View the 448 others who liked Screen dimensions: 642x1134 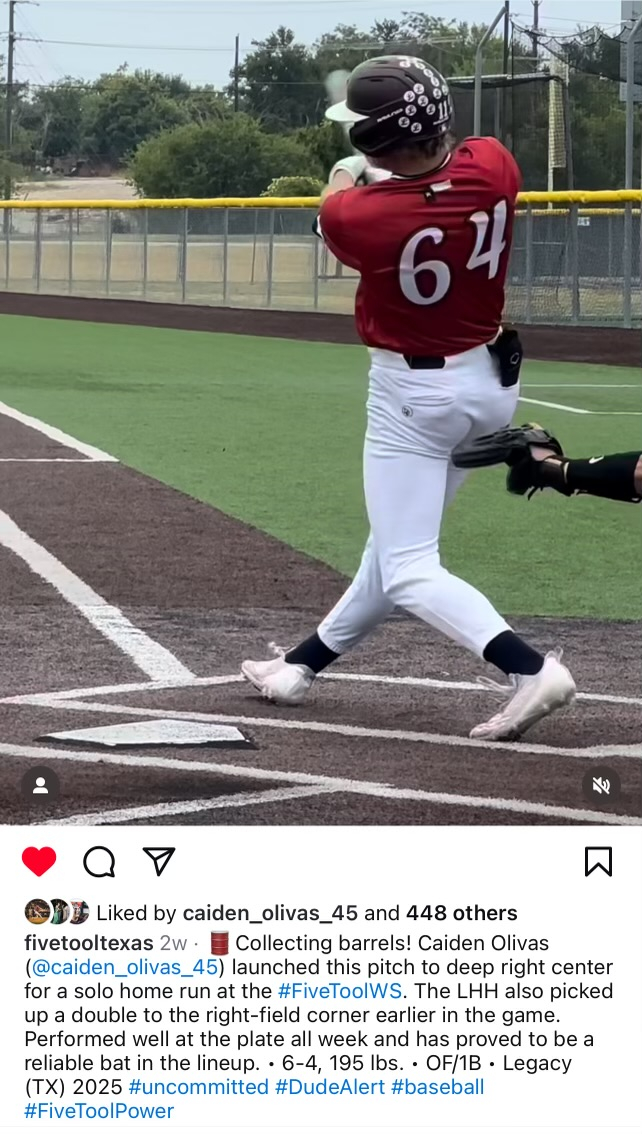click(x=461, y=913)
